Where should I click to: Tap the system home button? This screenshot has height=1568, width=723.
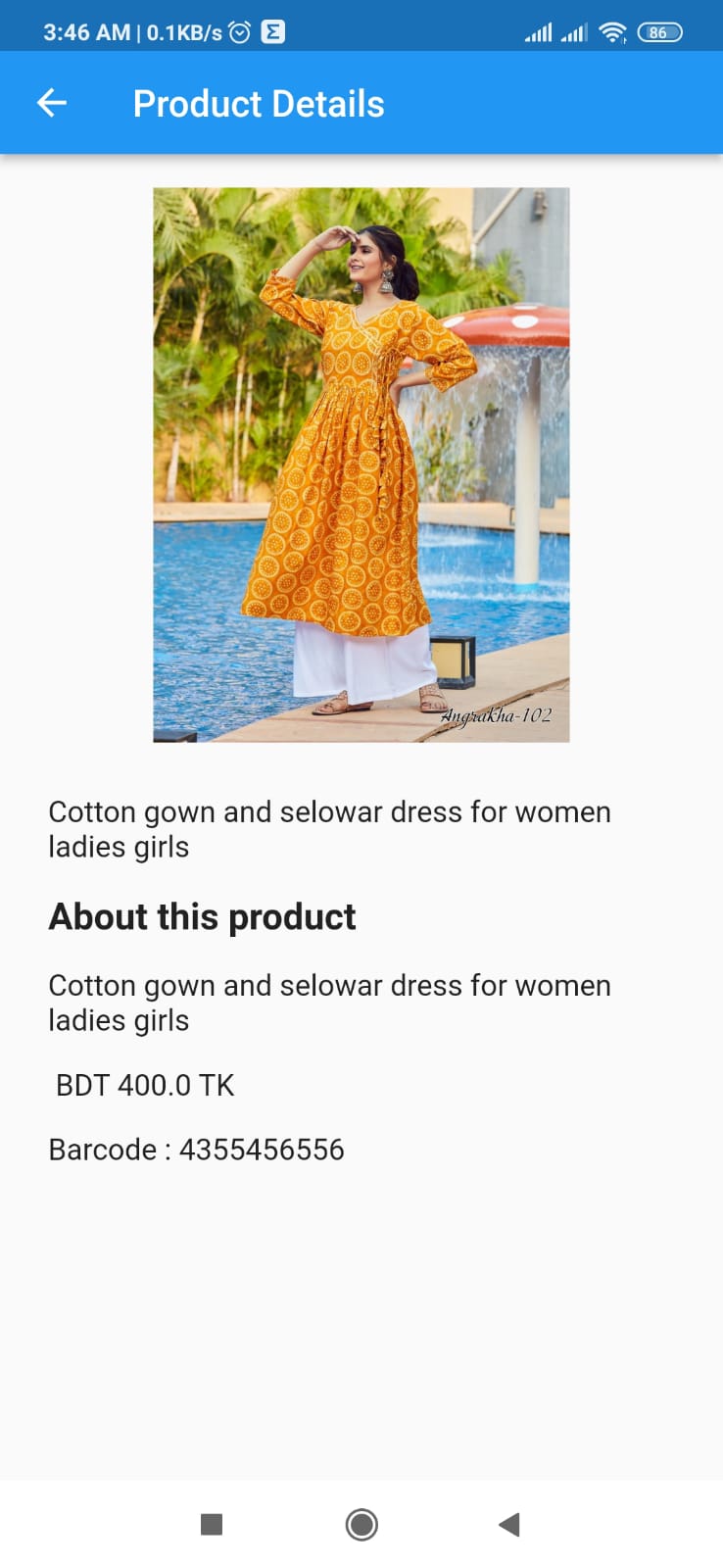[361, 1524]
